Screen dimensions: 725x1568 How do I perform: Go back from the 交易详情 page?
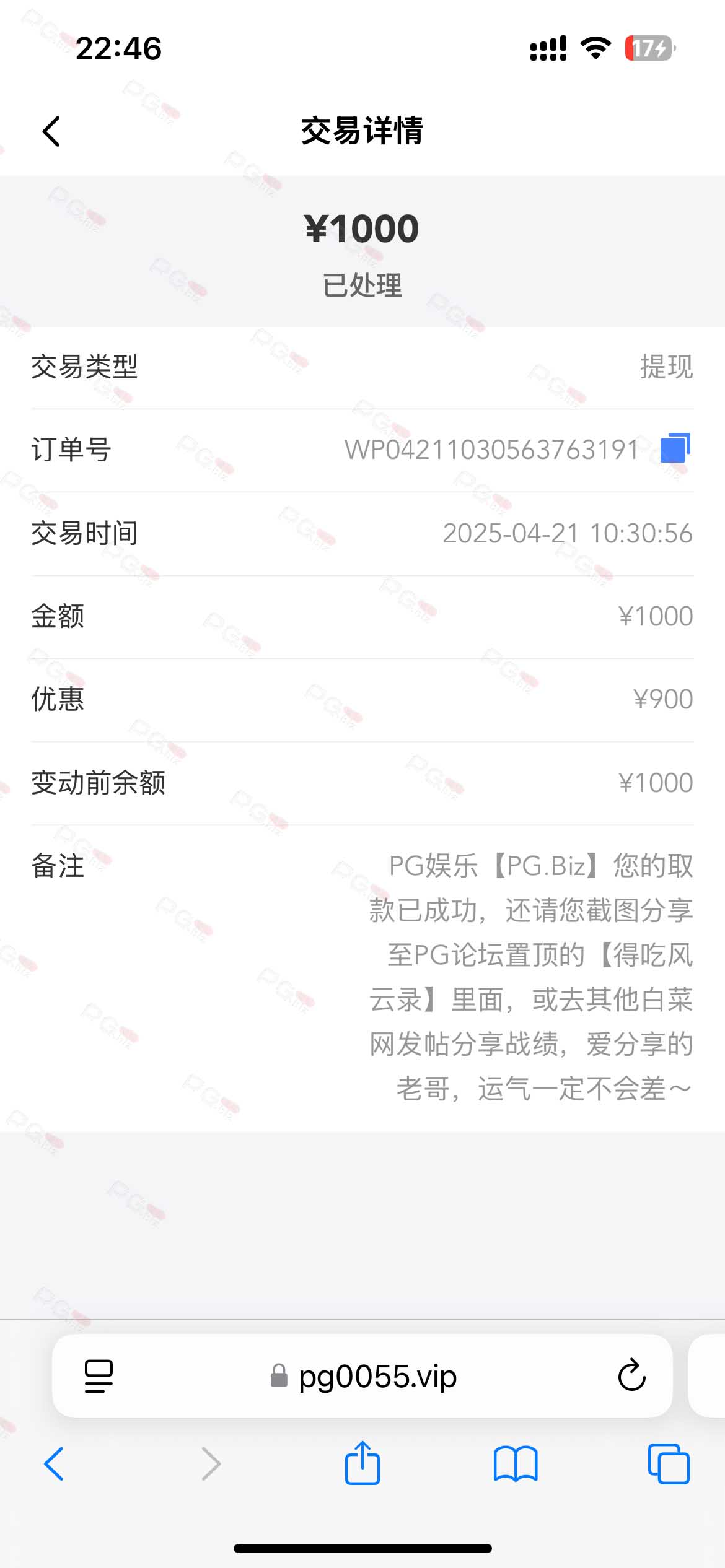coord(51,131)
